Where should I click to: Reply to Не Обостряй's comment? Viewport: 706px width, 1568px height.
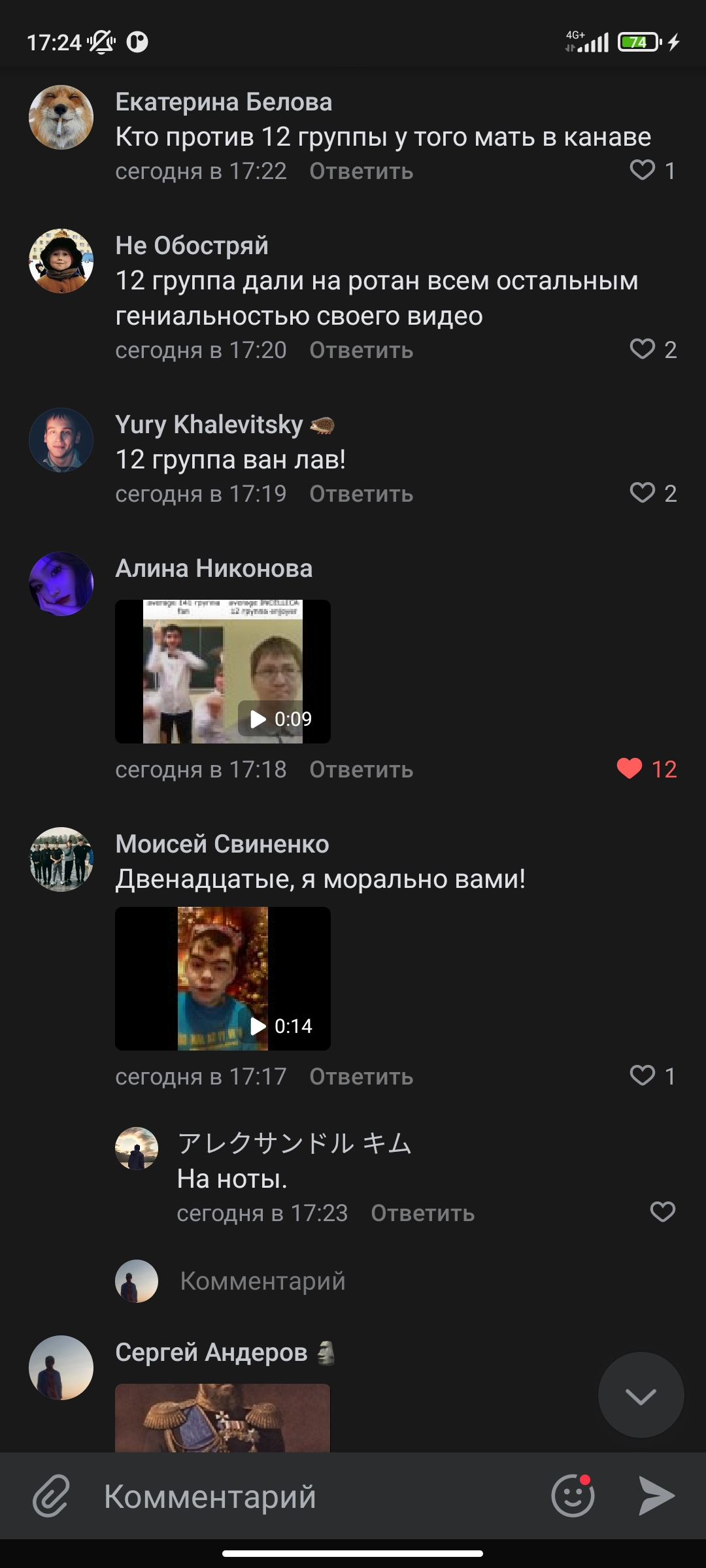pos(361,351)
